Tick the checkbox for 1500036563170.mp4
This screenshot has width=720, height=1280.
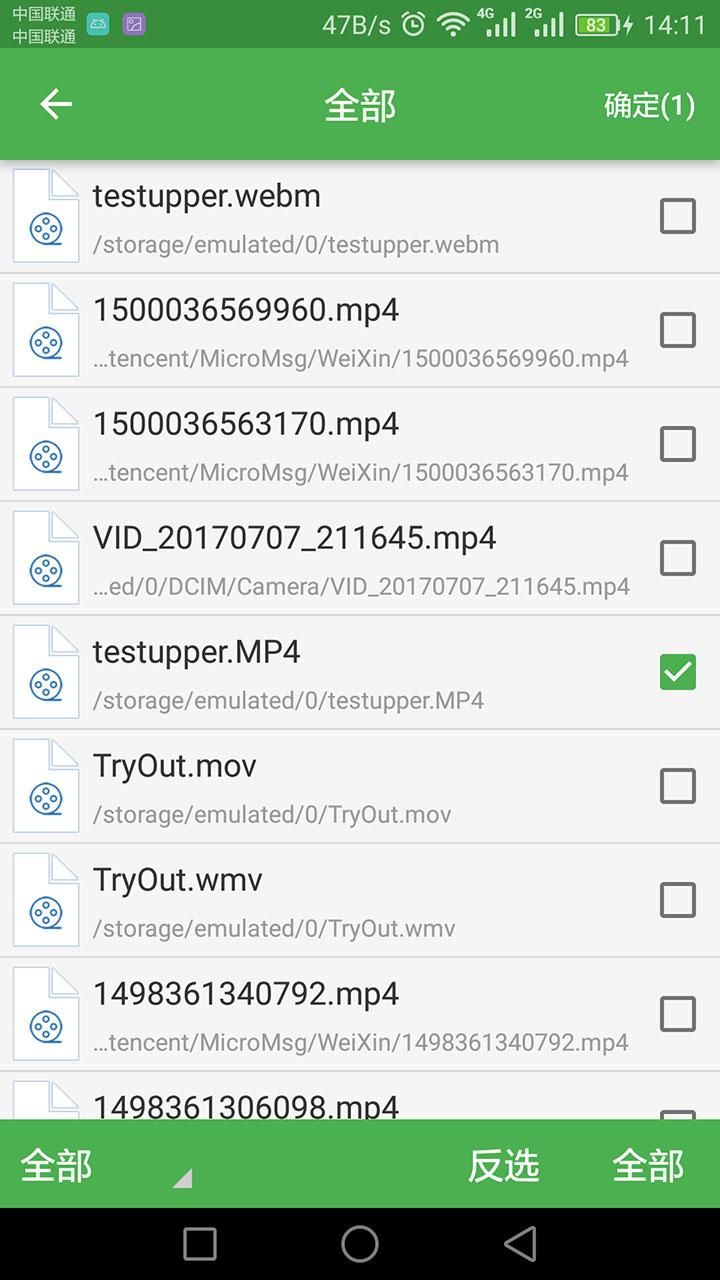pyautogui.click(x=677, y=444)
